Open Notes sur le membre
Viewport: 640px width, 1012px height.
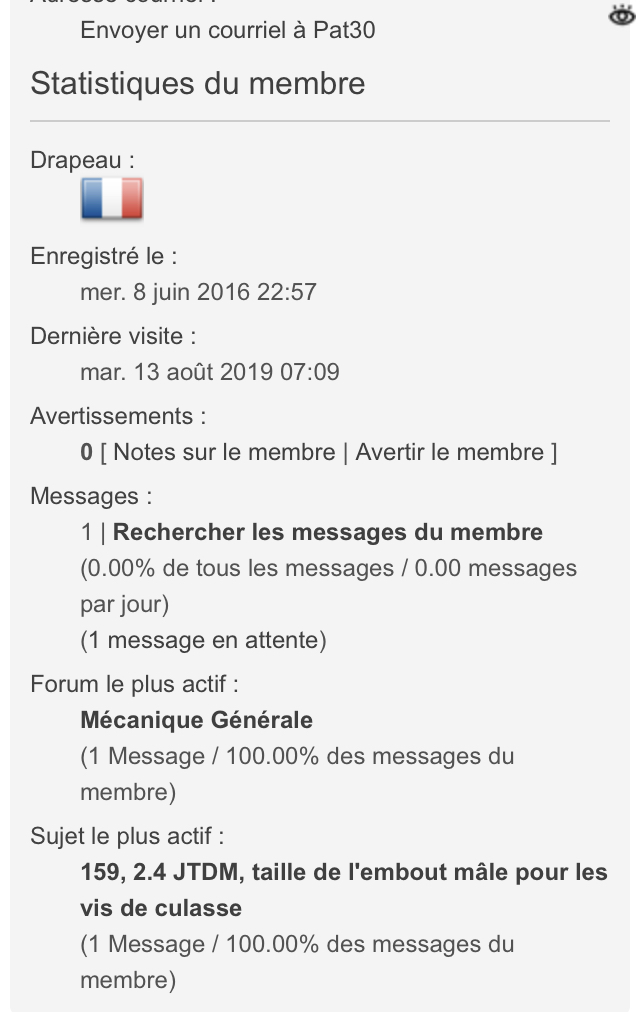pos(224,452)
